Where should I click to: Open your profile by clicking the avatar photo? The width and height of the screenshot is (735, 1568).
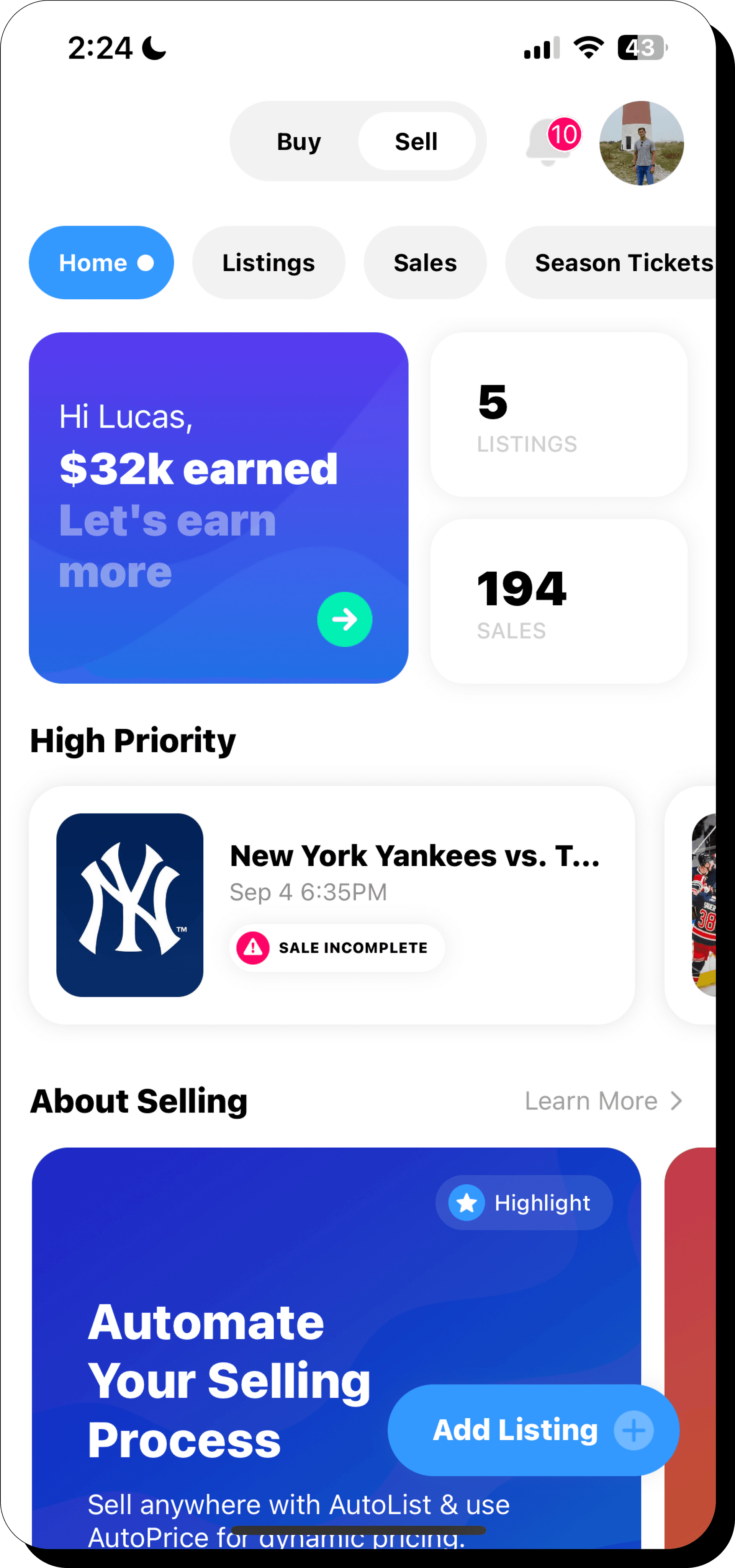[641, 143]
